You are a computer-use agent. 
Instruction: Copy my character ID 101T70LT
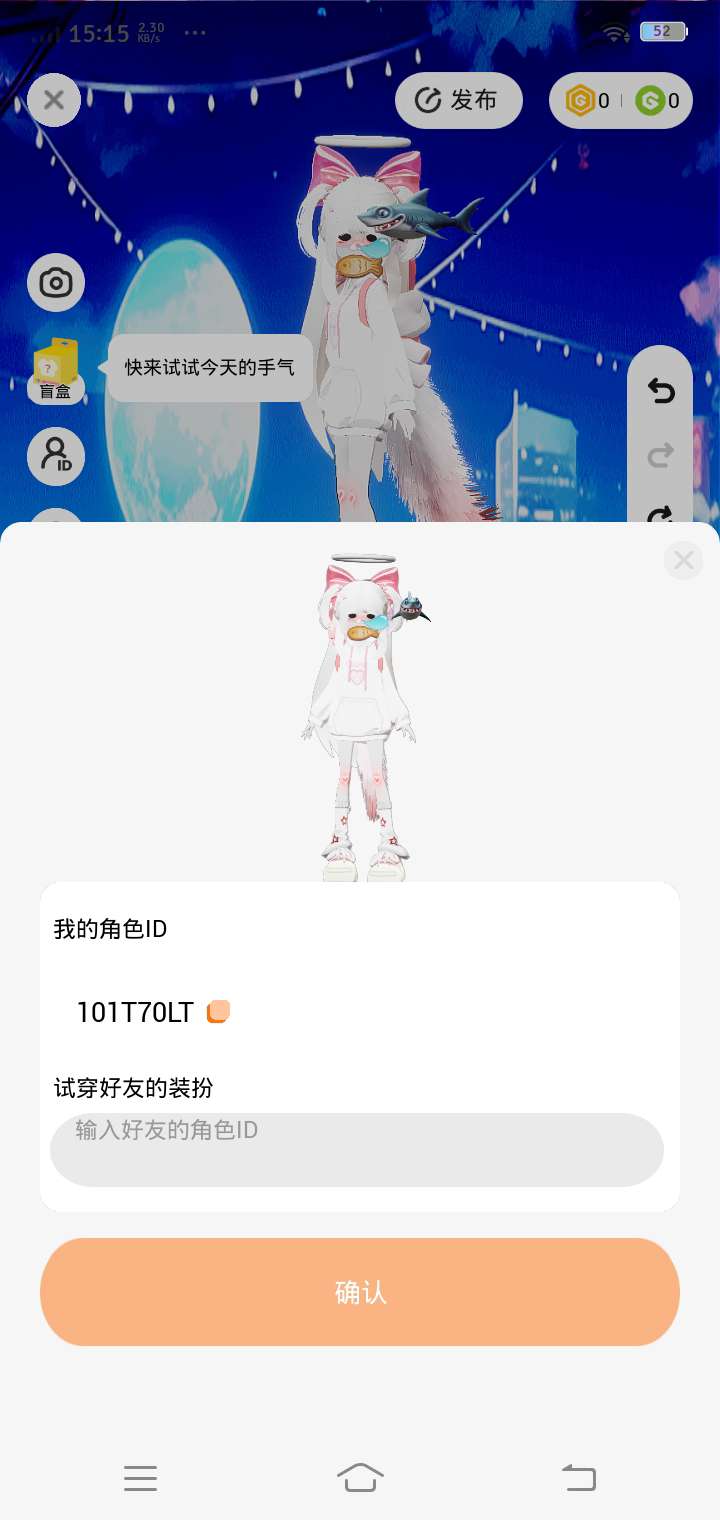click(218, 1012)
